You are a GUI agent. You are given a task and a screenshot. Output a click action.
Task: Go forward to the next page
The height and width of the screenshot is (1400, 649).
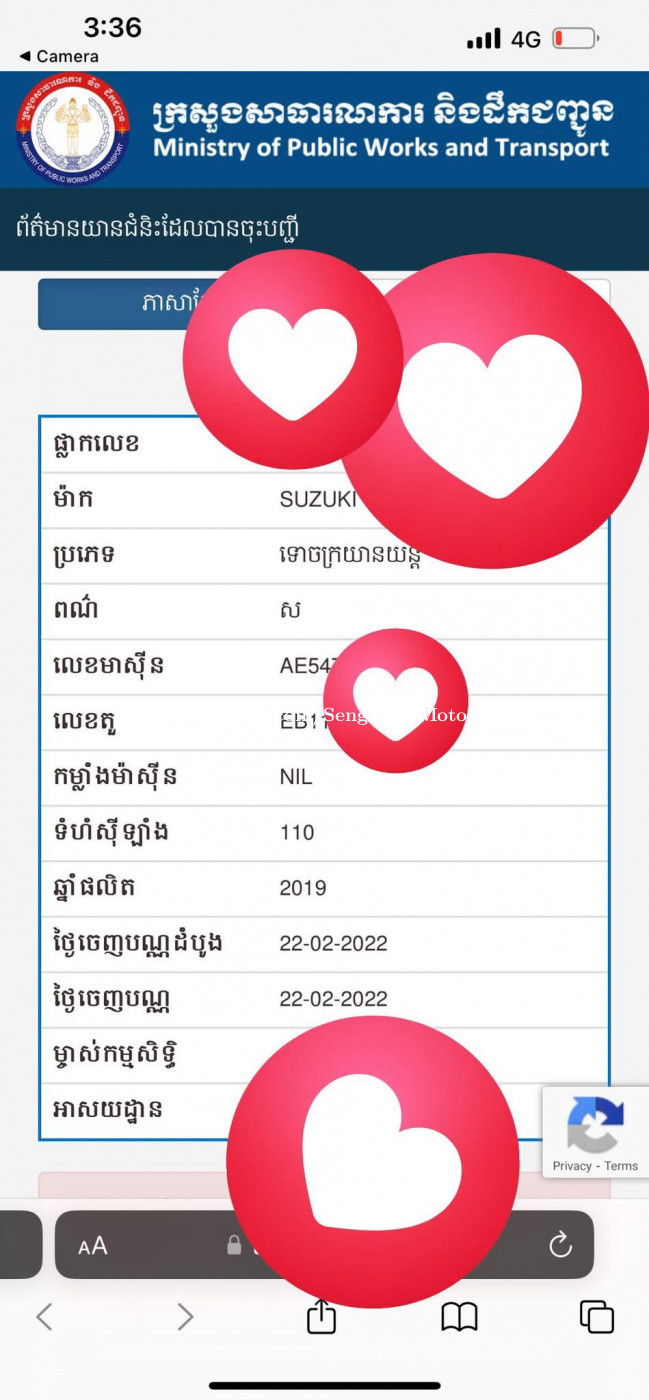tap(185, 1317)
